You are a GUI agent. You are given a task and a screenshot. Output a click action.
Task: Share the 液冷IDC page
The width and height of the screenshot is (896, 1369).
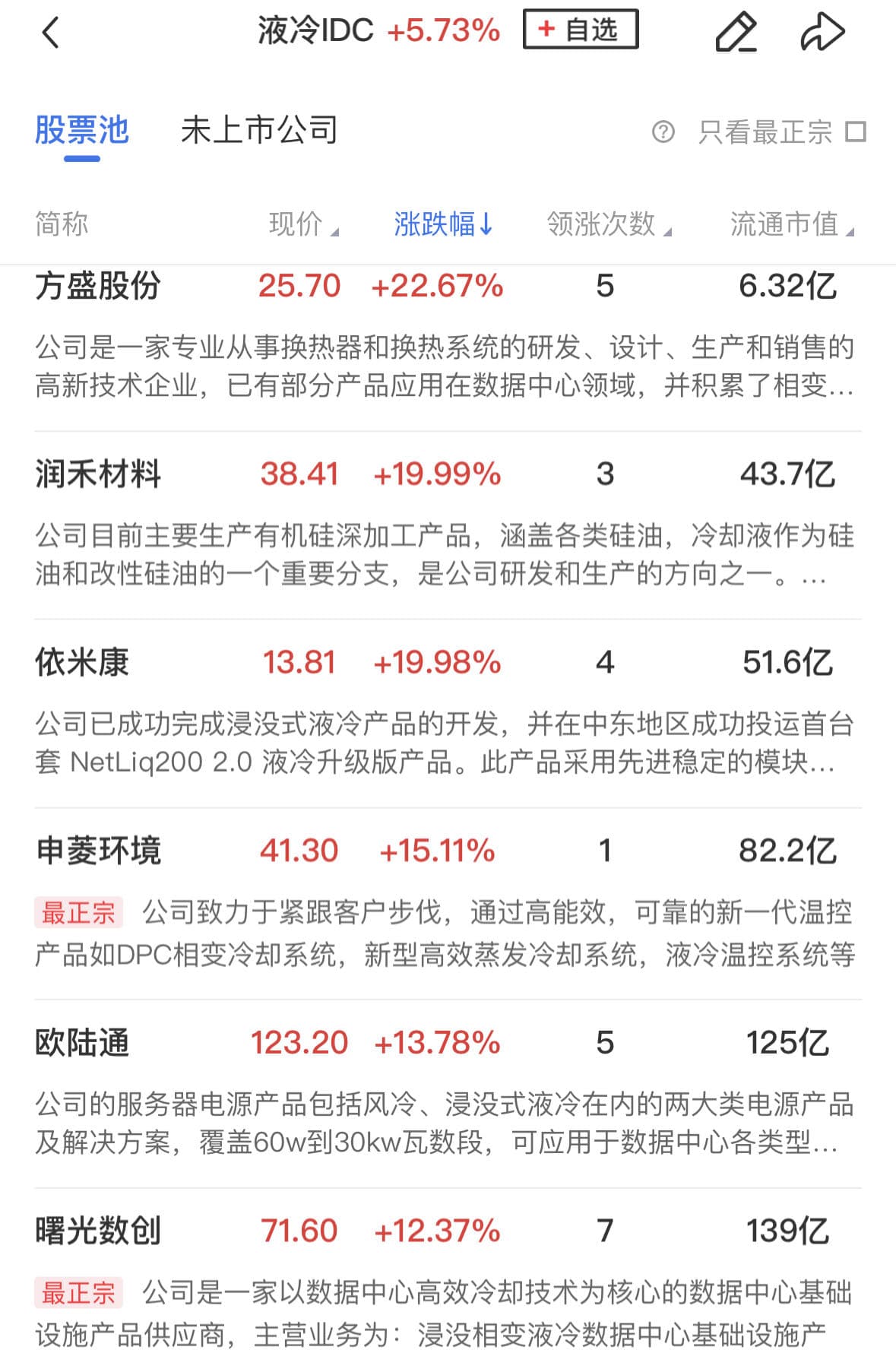(x=822, y=33)
